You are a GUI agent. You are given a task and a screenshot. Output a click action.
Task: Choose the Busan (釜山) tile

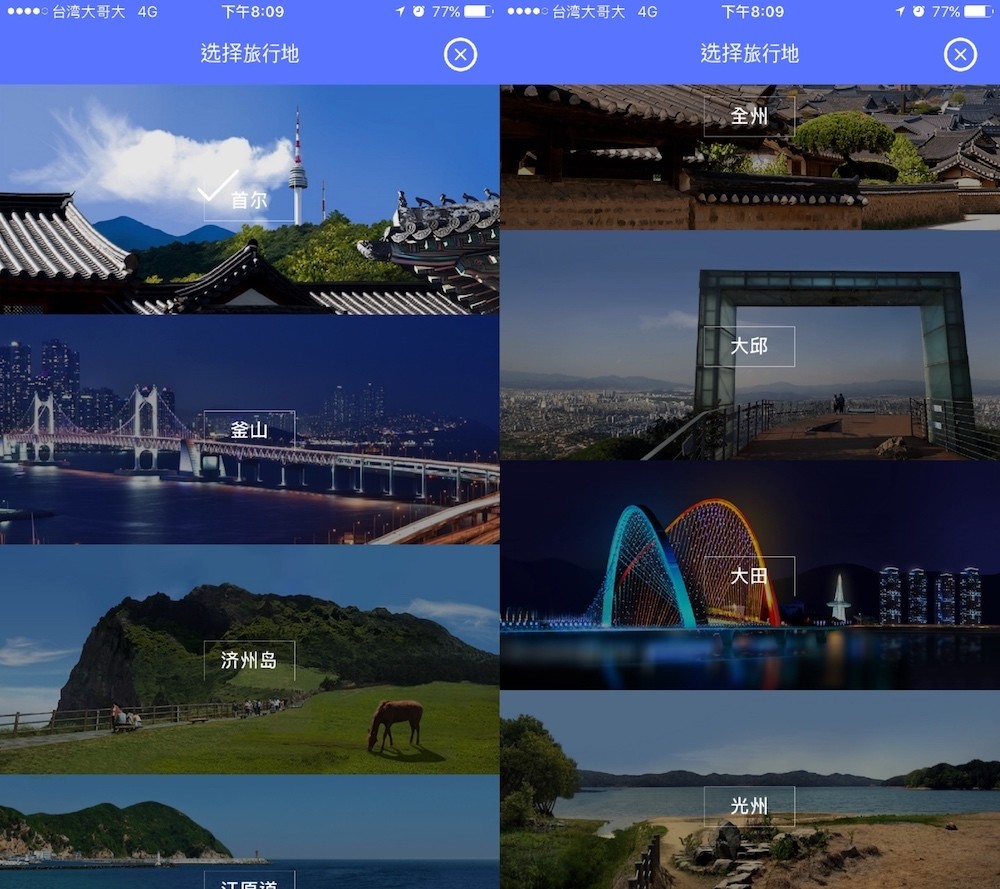[x=249, y=430]
